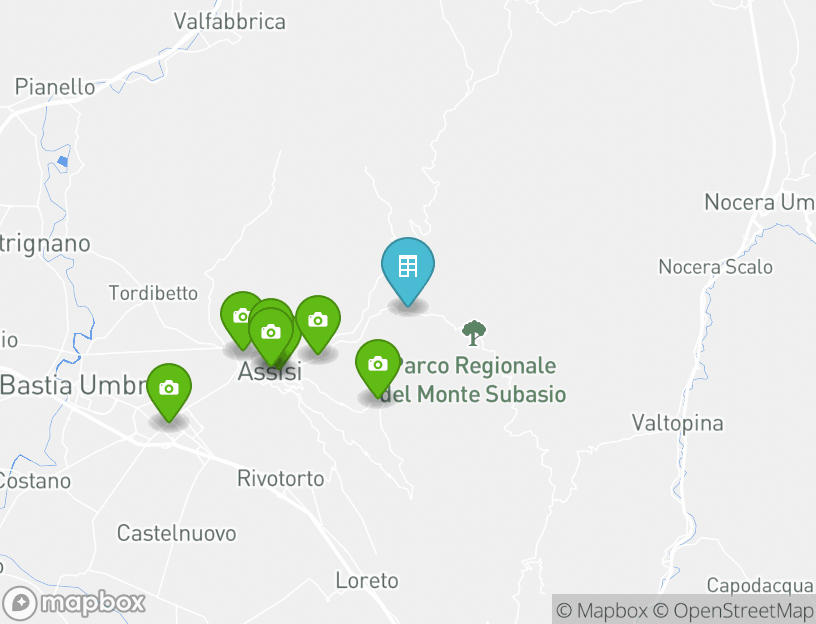Select the camera marker near Bastia Umbra

(169, 389)
